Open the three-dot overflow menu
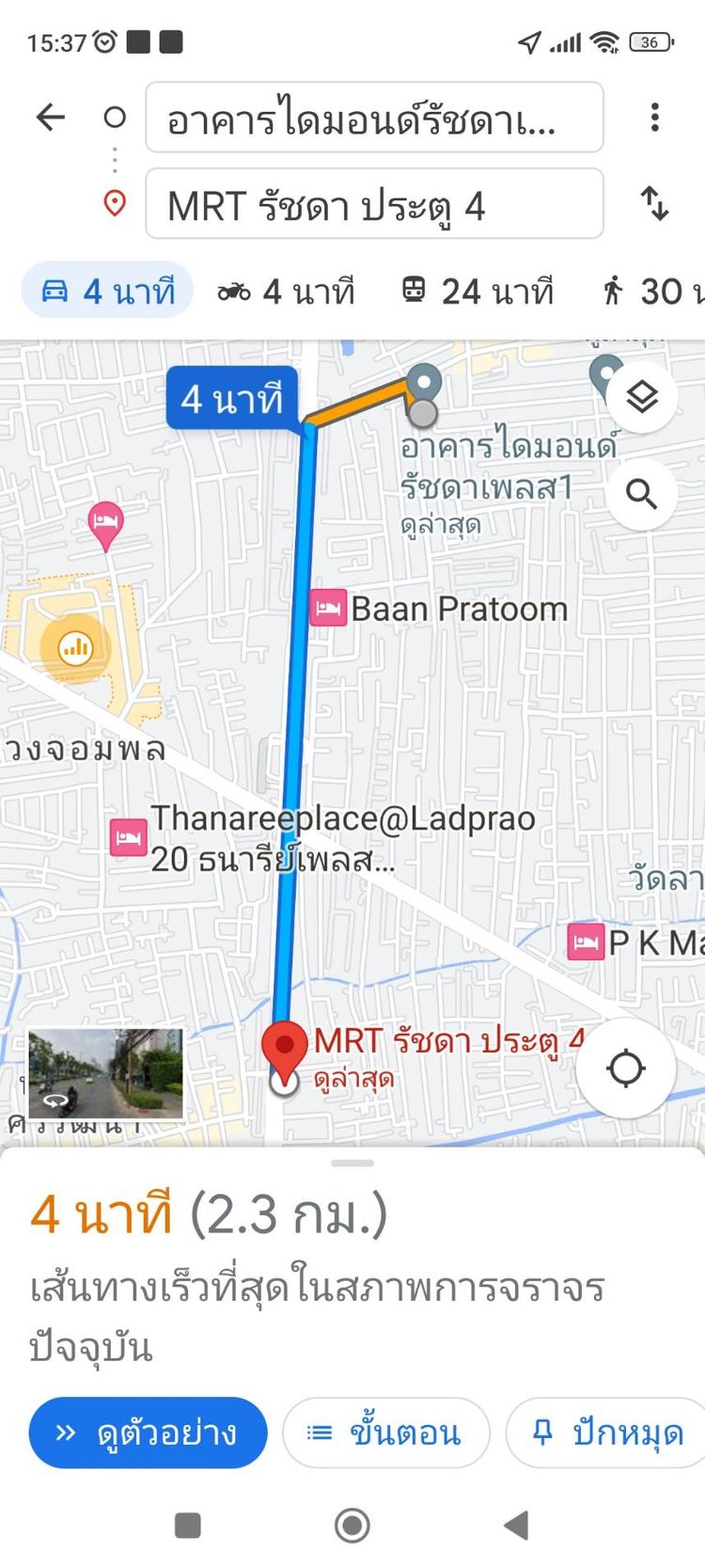This screenshot has height=1568, width=705. pyautogui.click(x=654, y=118)
